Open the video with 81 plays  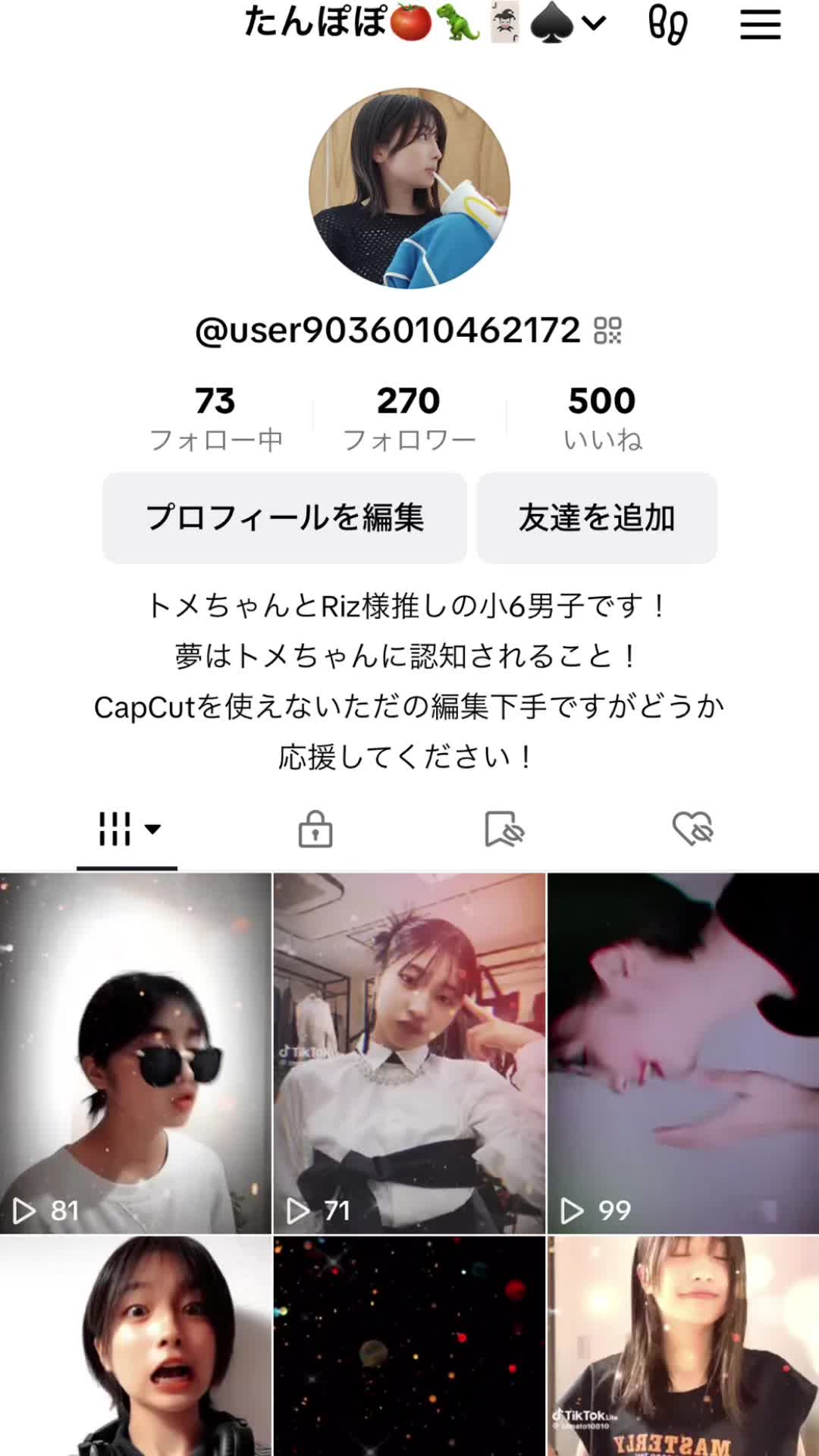pos(136,1053)
